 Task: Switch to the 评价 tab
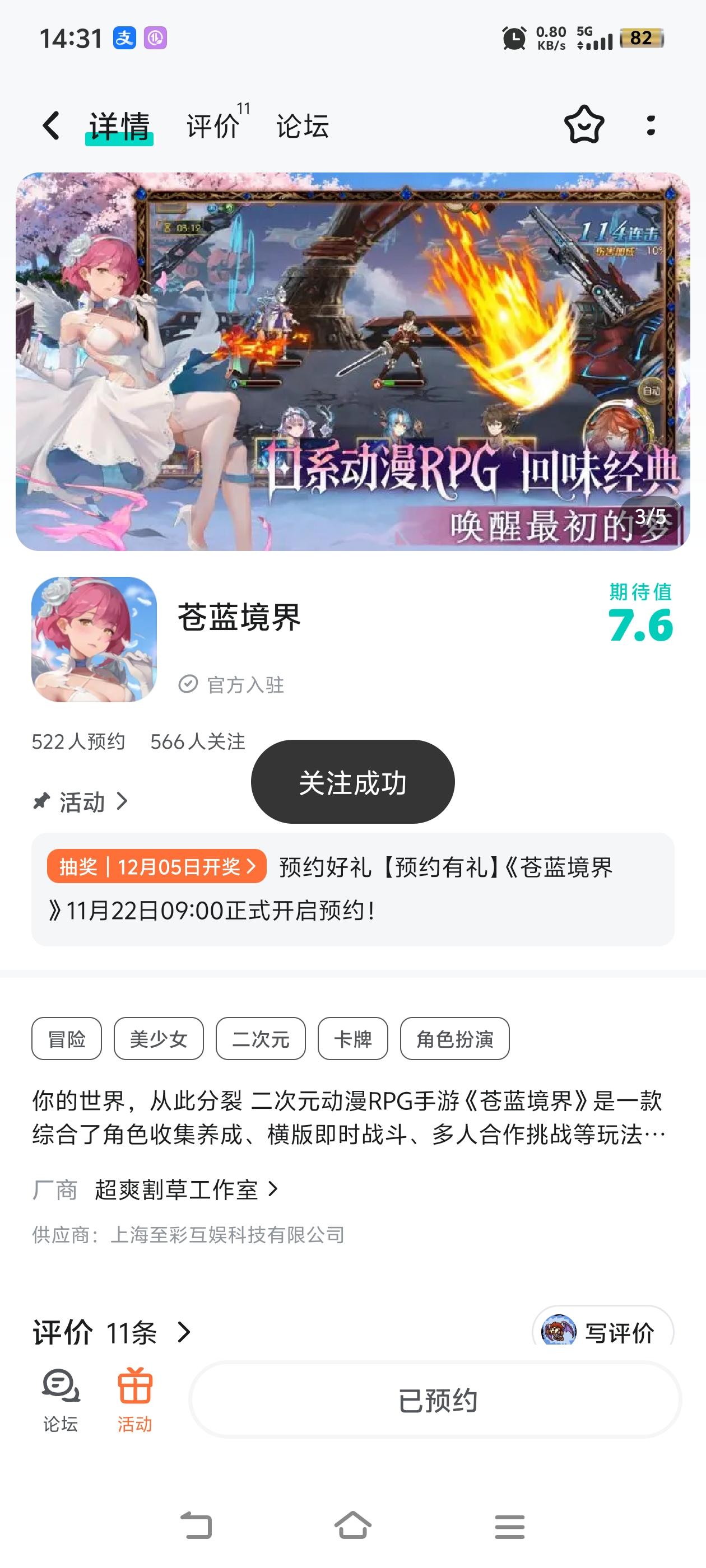coord(211,126)
